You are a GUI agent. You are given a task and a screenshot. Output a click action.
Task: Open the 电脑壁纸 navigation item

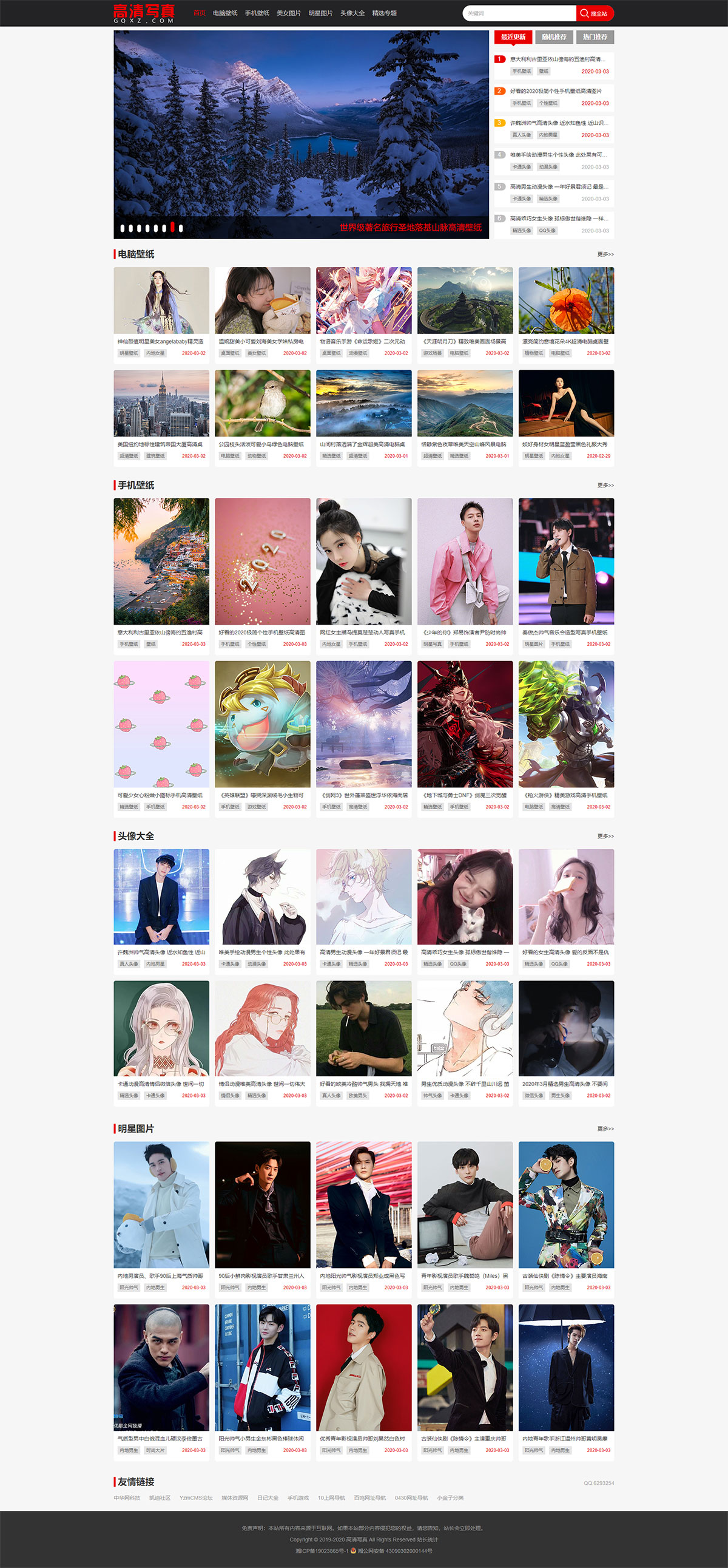tap(225, 13)
